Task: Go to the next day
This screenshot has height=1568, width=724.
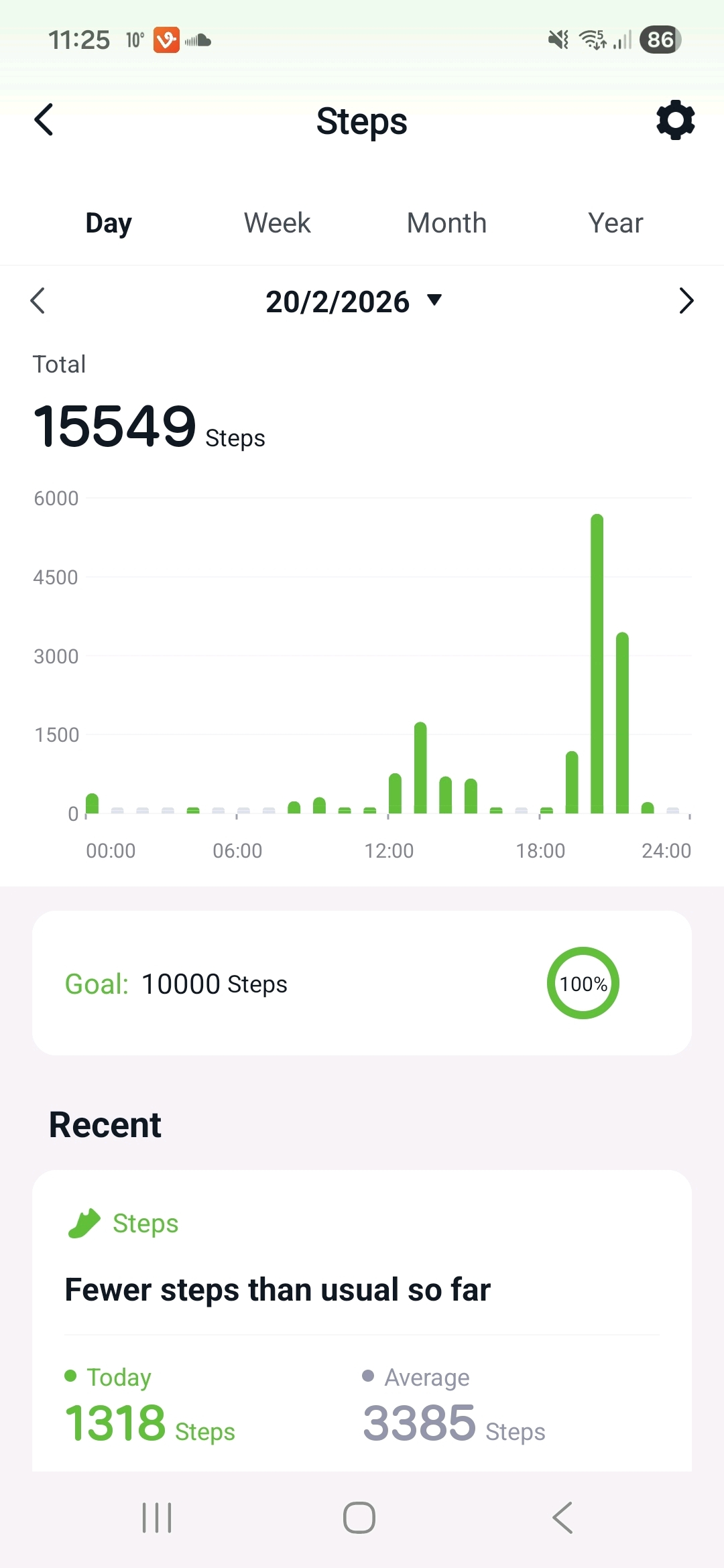Action: [x=686, y=301]
